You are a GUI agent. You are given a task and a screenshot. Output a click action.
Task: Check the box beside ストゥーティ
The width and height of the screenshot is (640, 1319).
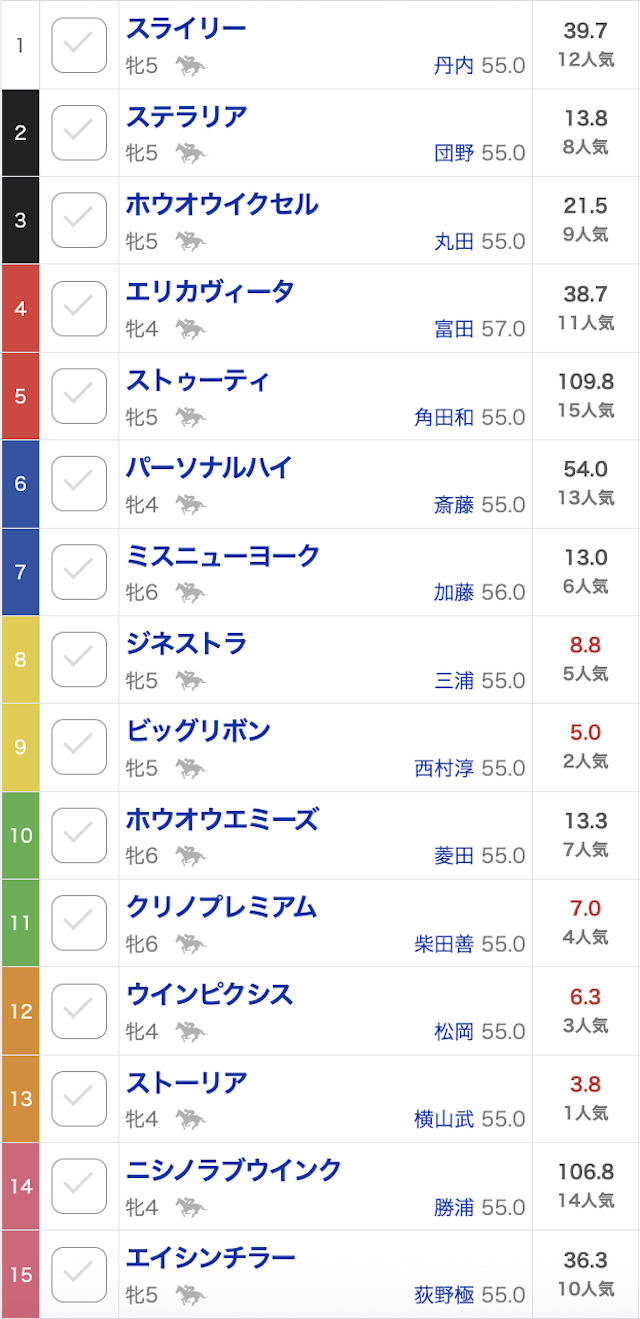79,396
